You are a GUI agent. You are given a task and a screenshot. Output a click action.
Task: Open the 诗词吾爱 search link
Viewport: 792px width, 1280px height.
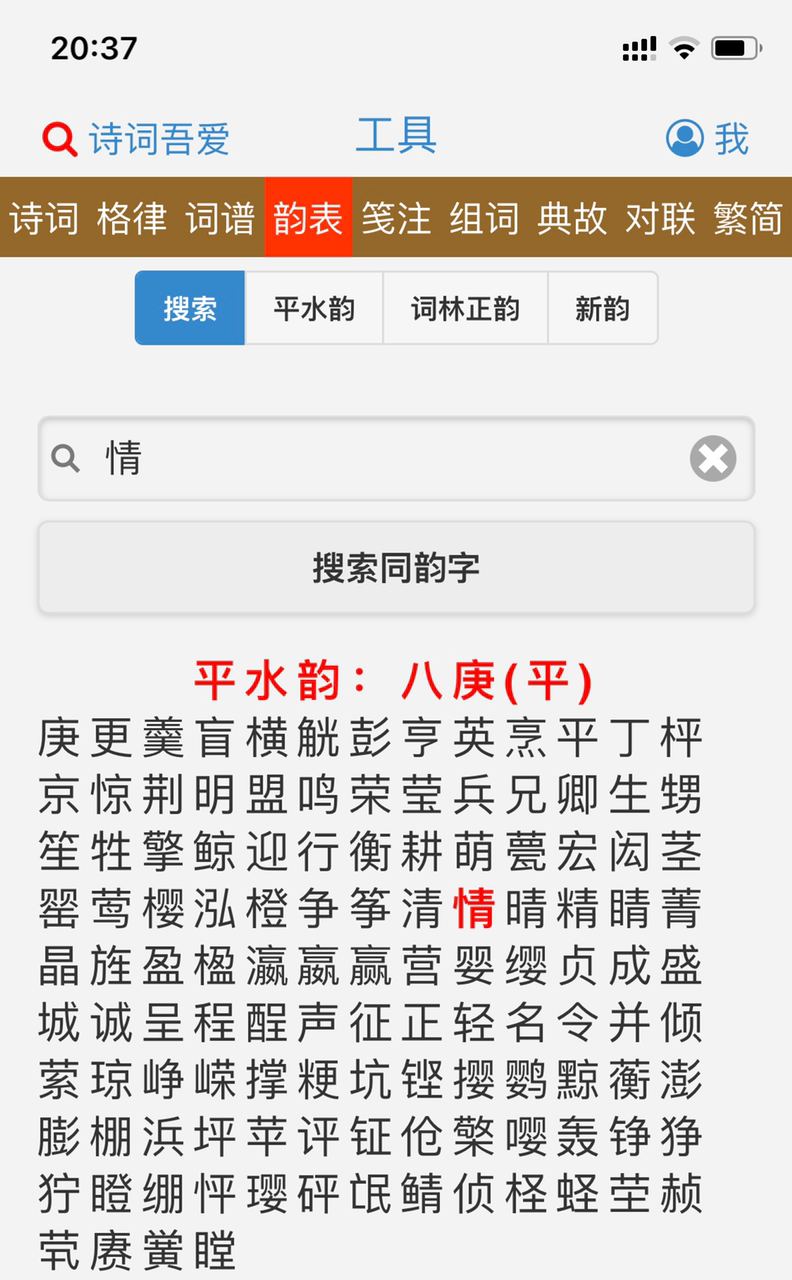pos(136,139)
